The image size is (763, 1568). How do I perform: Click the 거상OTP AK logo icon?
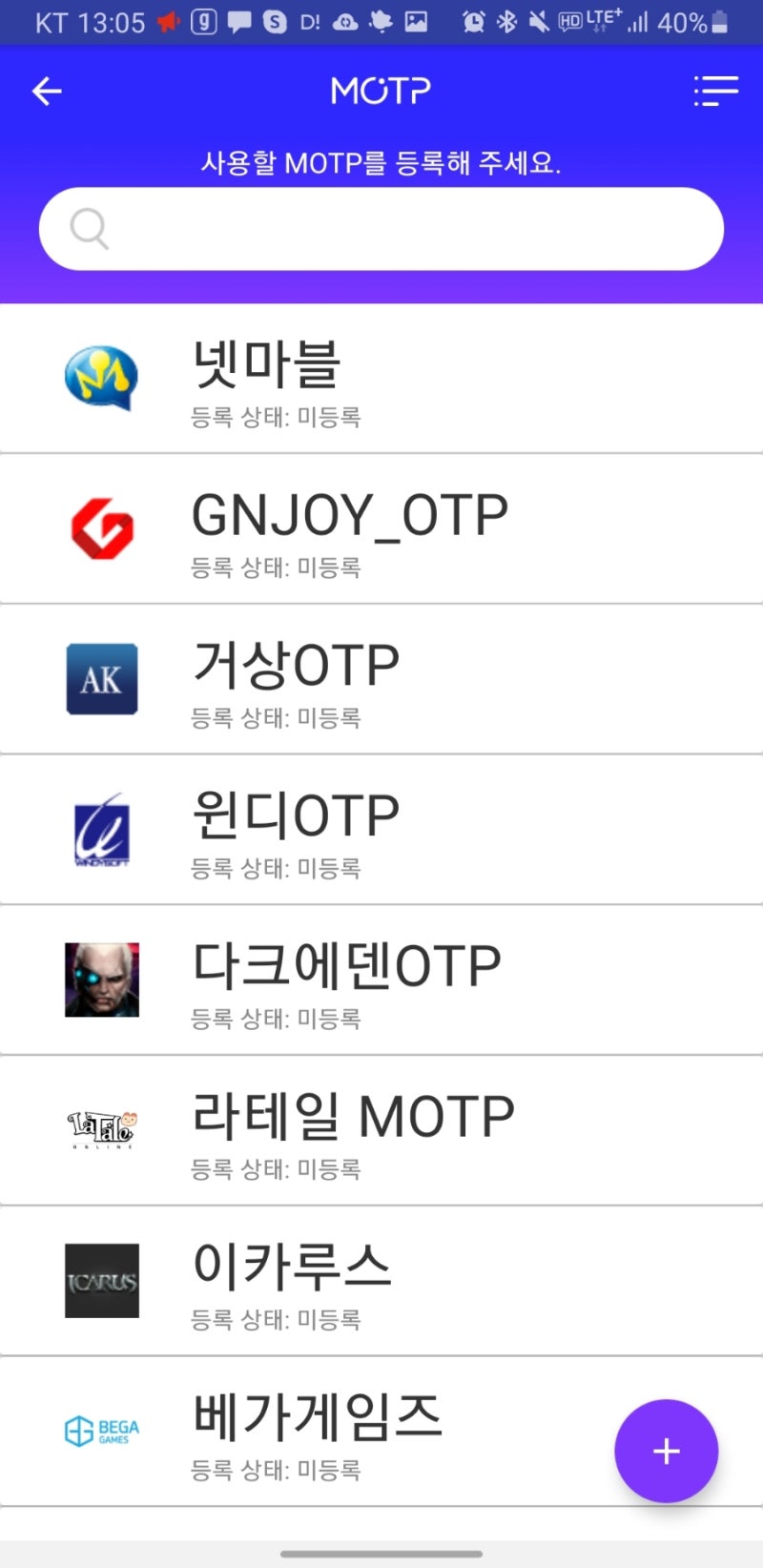pyautogui.click(x=101, y=678)
